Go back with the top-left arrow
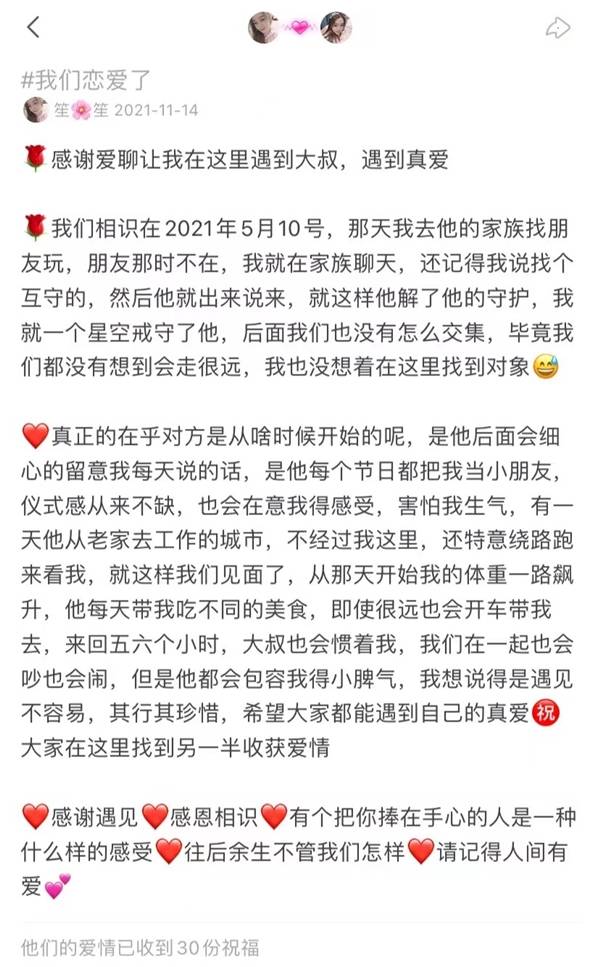Viewport: 600px width, 967px height. [33, 27]
